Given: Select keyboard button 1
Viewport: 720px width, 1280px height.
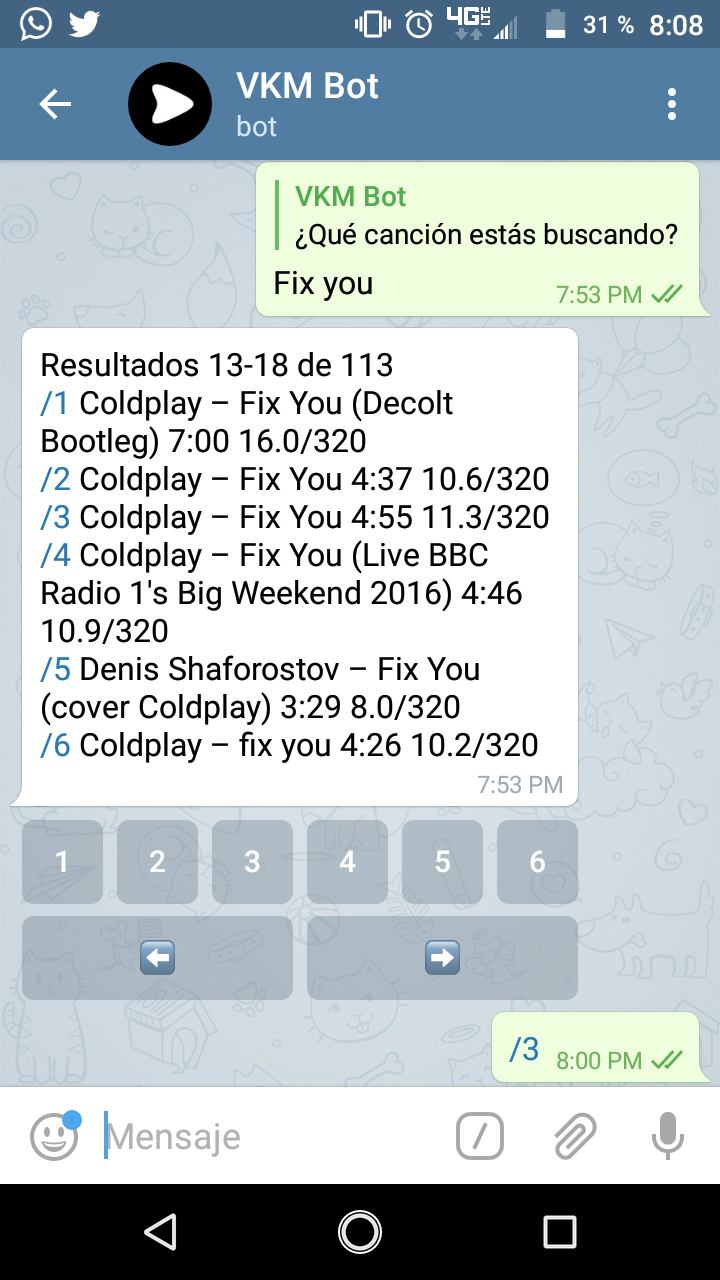Looking at the screenshot, I should click(62, 862).
